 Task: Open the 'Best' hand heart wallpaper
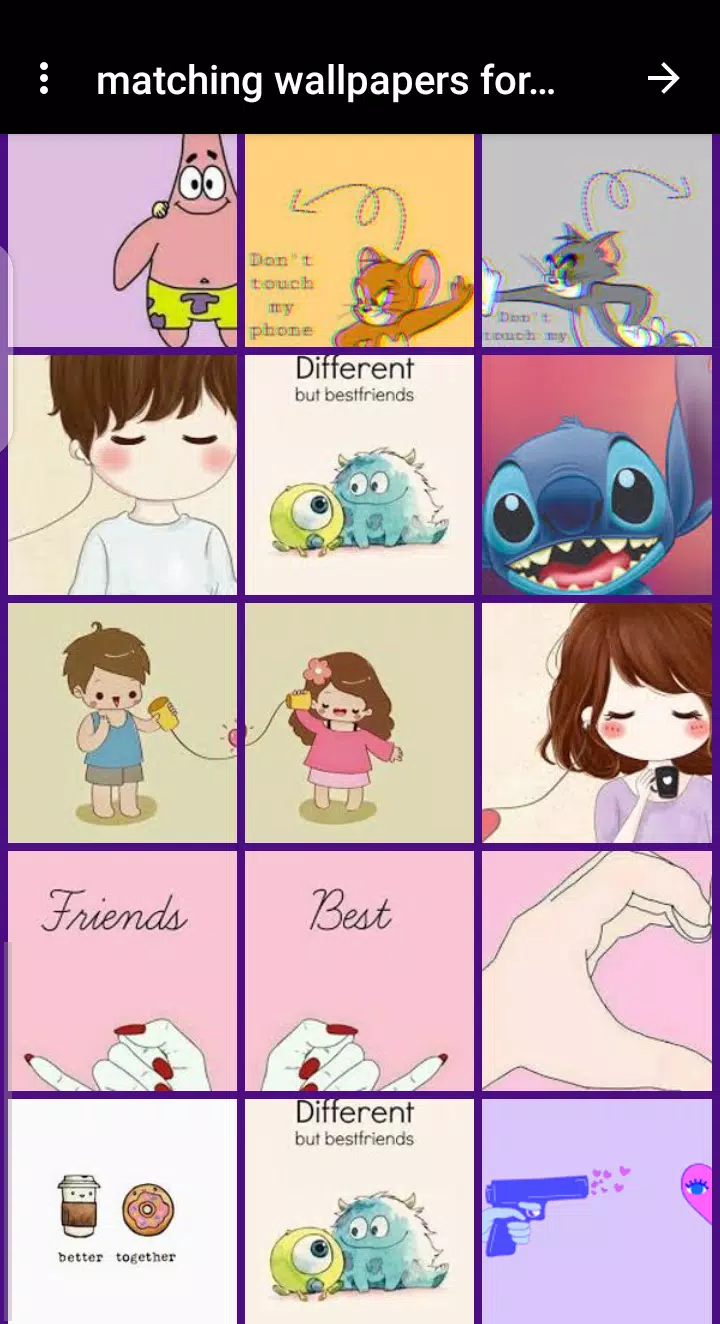tap(359, 968)
